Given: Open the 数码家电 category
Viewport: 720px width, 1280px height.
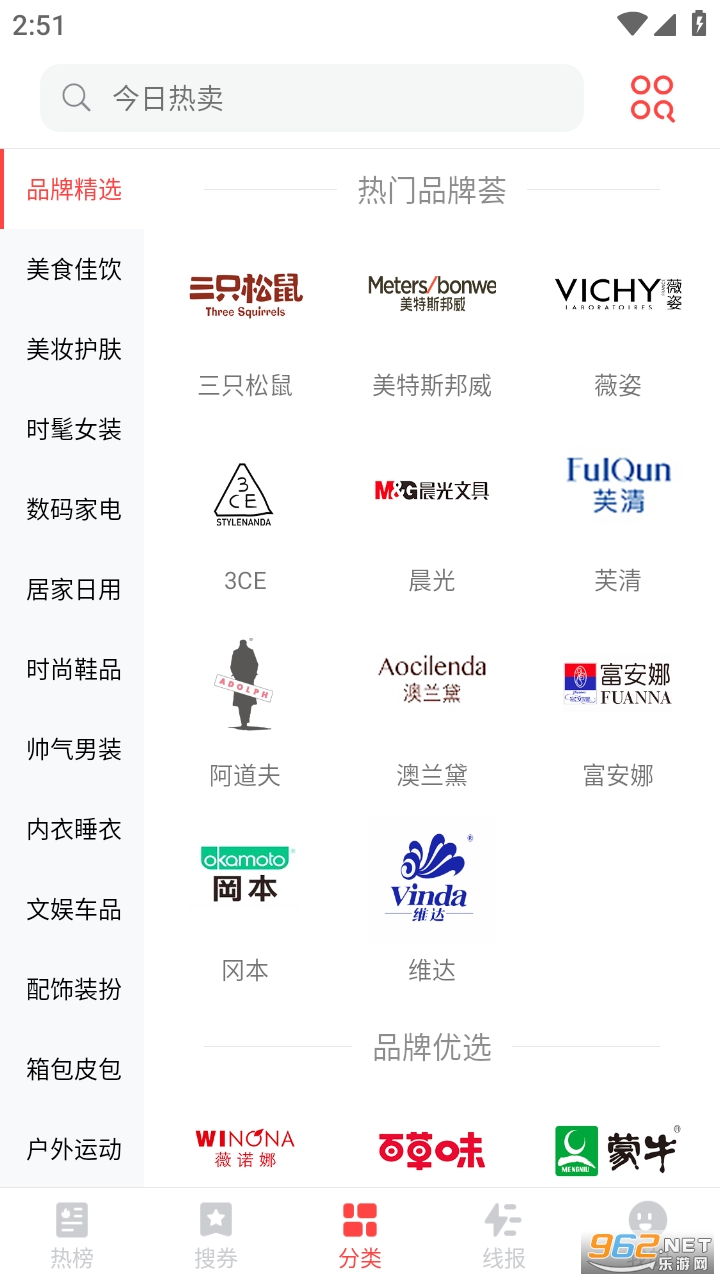Looking at the screenshot, I should point(73,509).
